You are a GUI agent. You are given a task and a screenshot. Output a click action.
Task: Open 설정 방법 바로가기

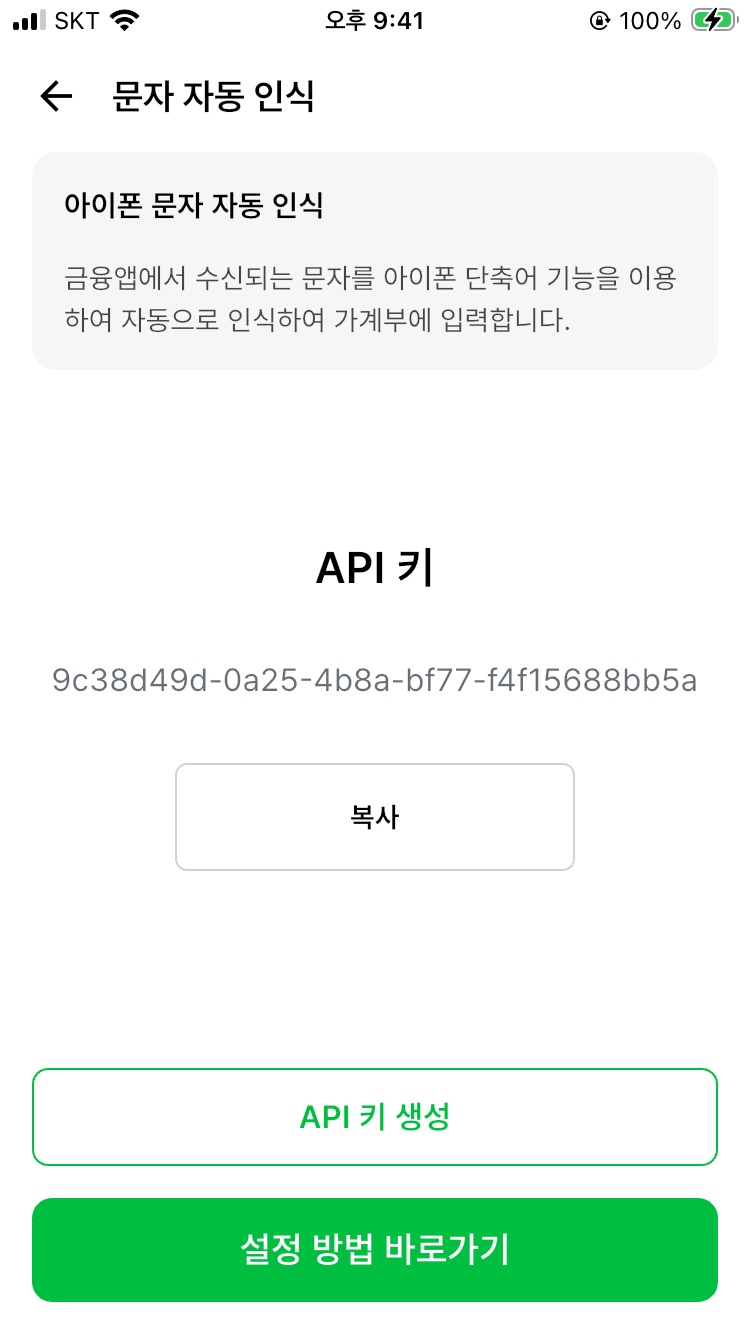coord(375,1250)
